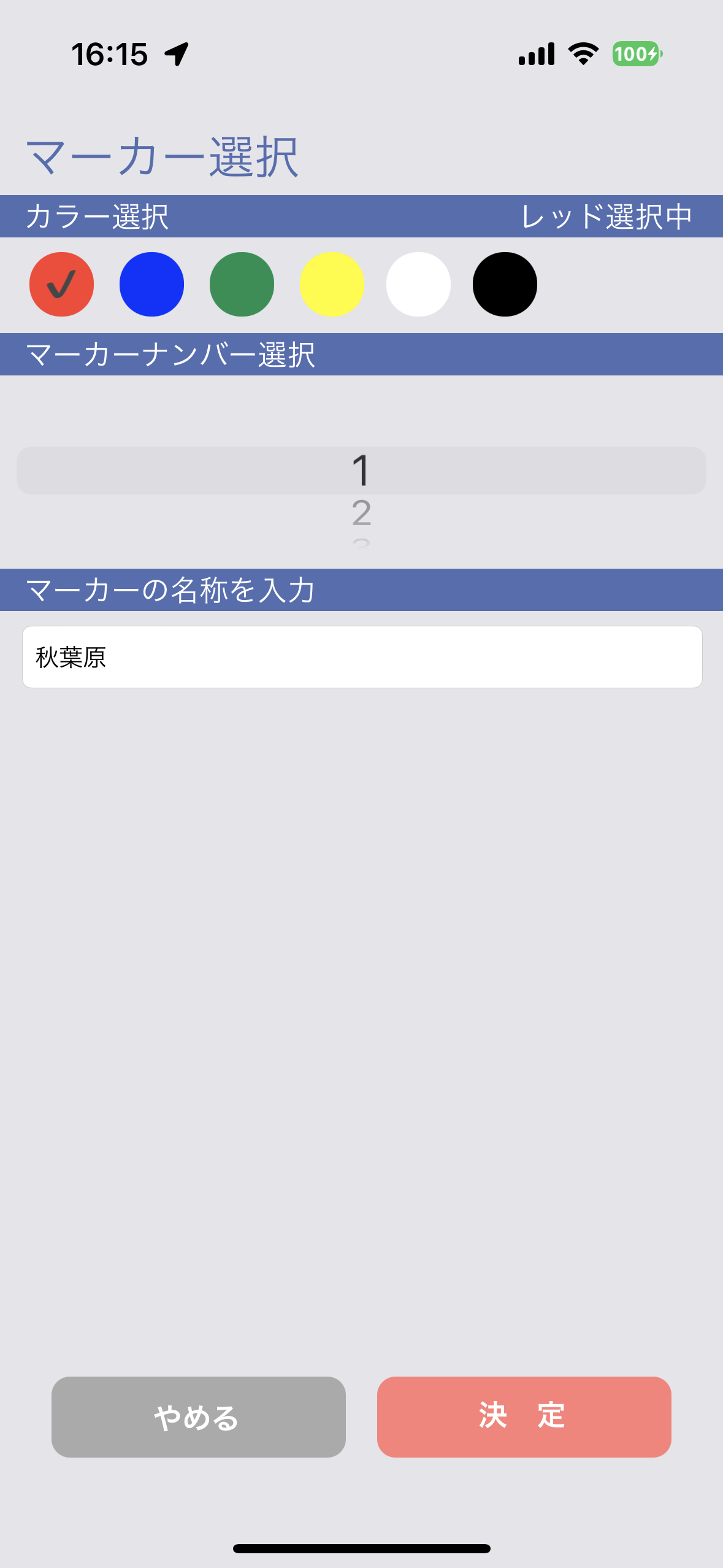Edit the marker name field containing 秋葉原

[362, 657]
